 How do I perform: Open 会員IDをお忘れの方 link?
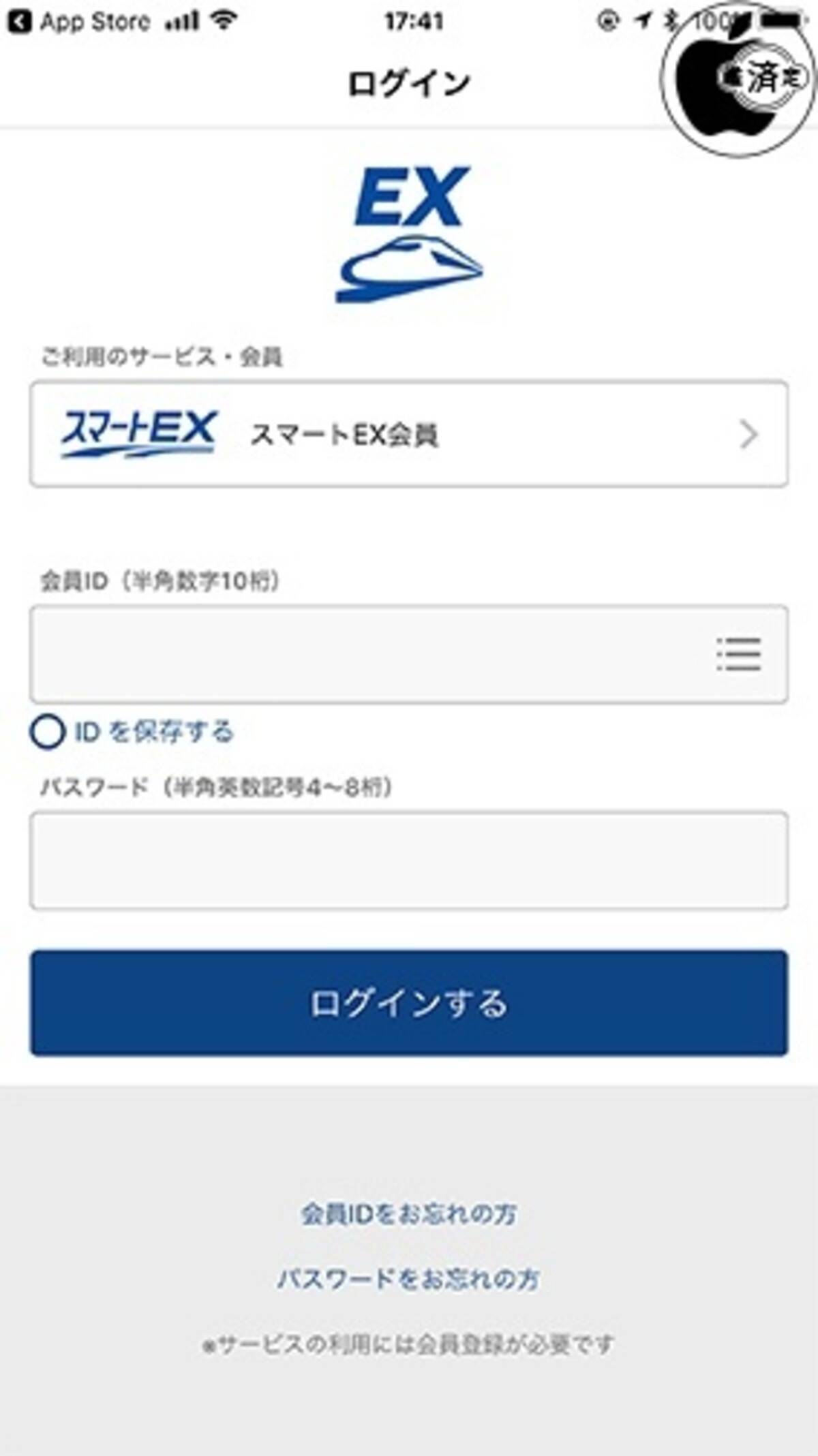pyautogui.click(x=409, y=1213)
